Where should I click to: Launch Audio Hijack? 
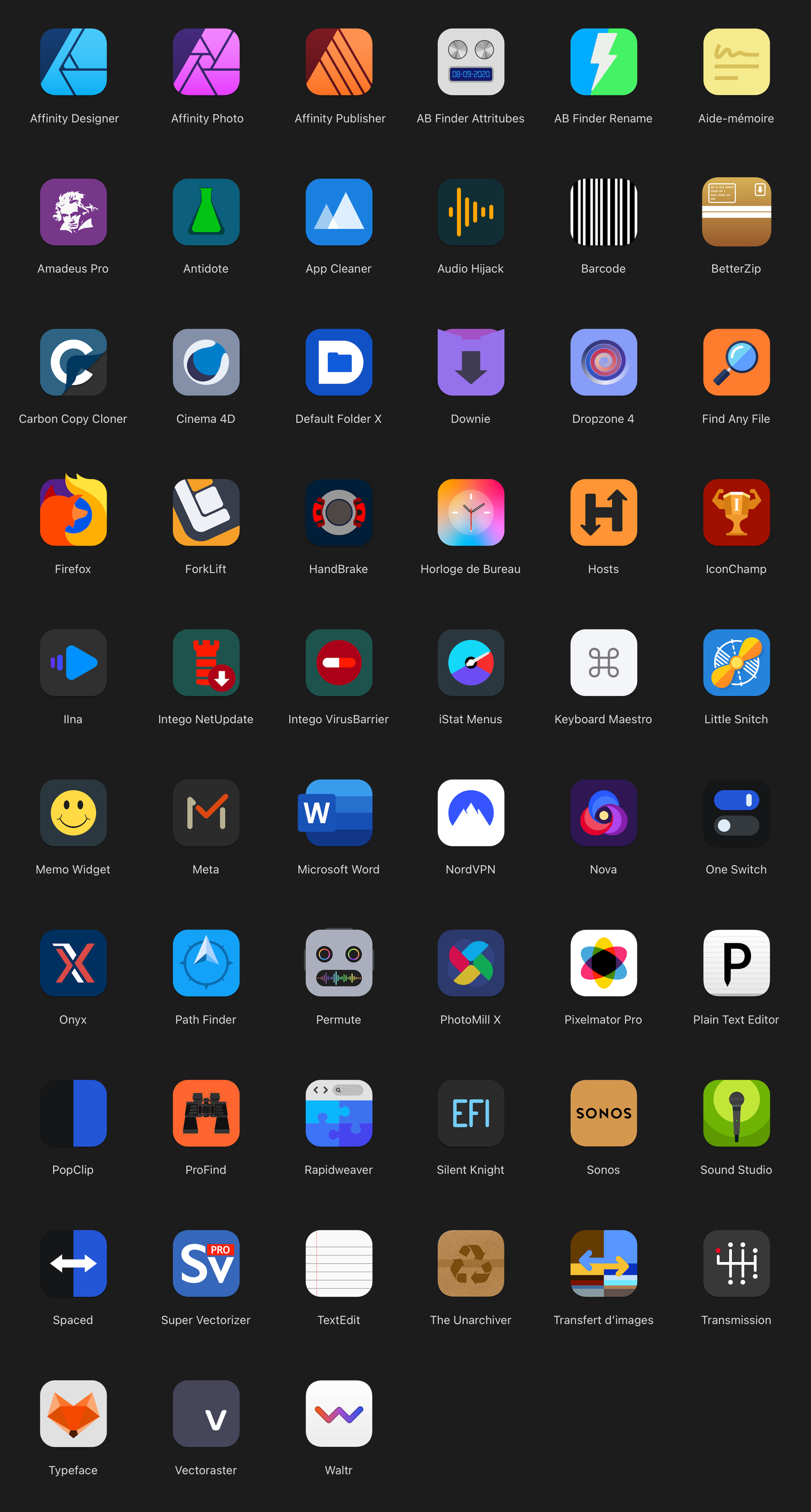[471, 212]
